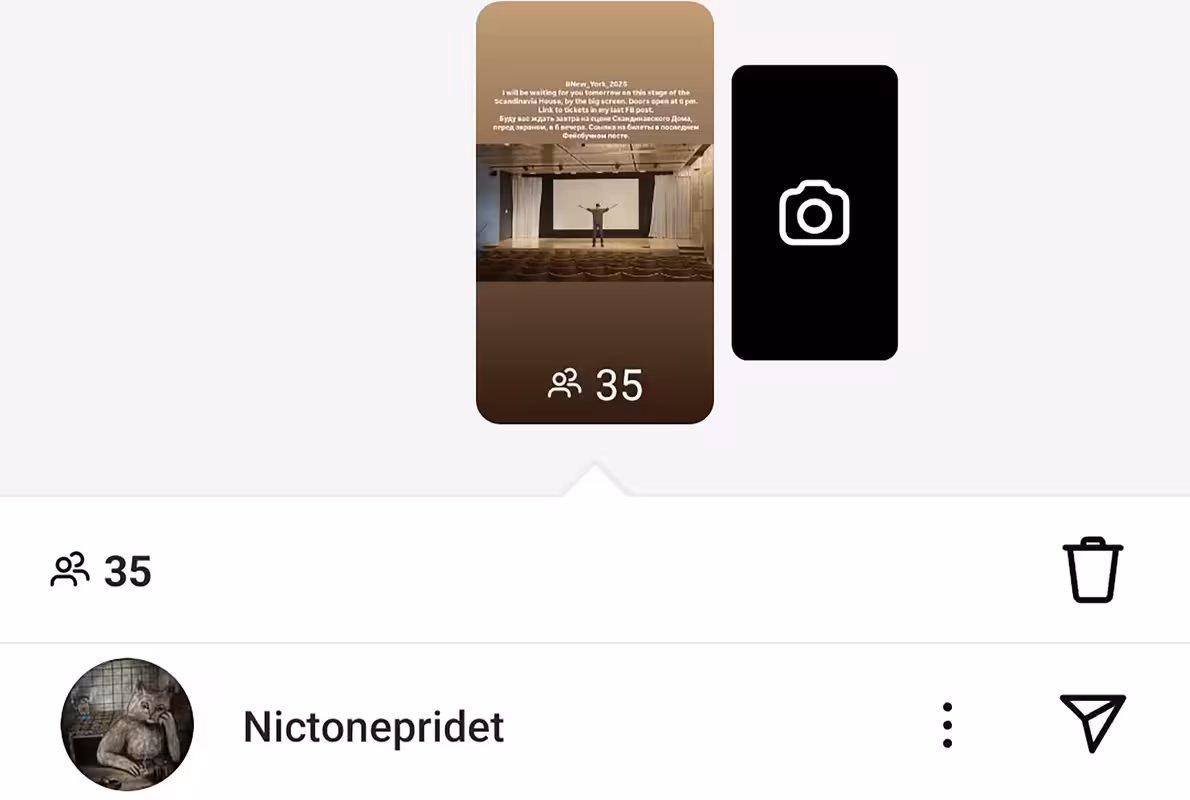Open more options for Nictonepridet

pyautogui.click(x=947, y=725)
